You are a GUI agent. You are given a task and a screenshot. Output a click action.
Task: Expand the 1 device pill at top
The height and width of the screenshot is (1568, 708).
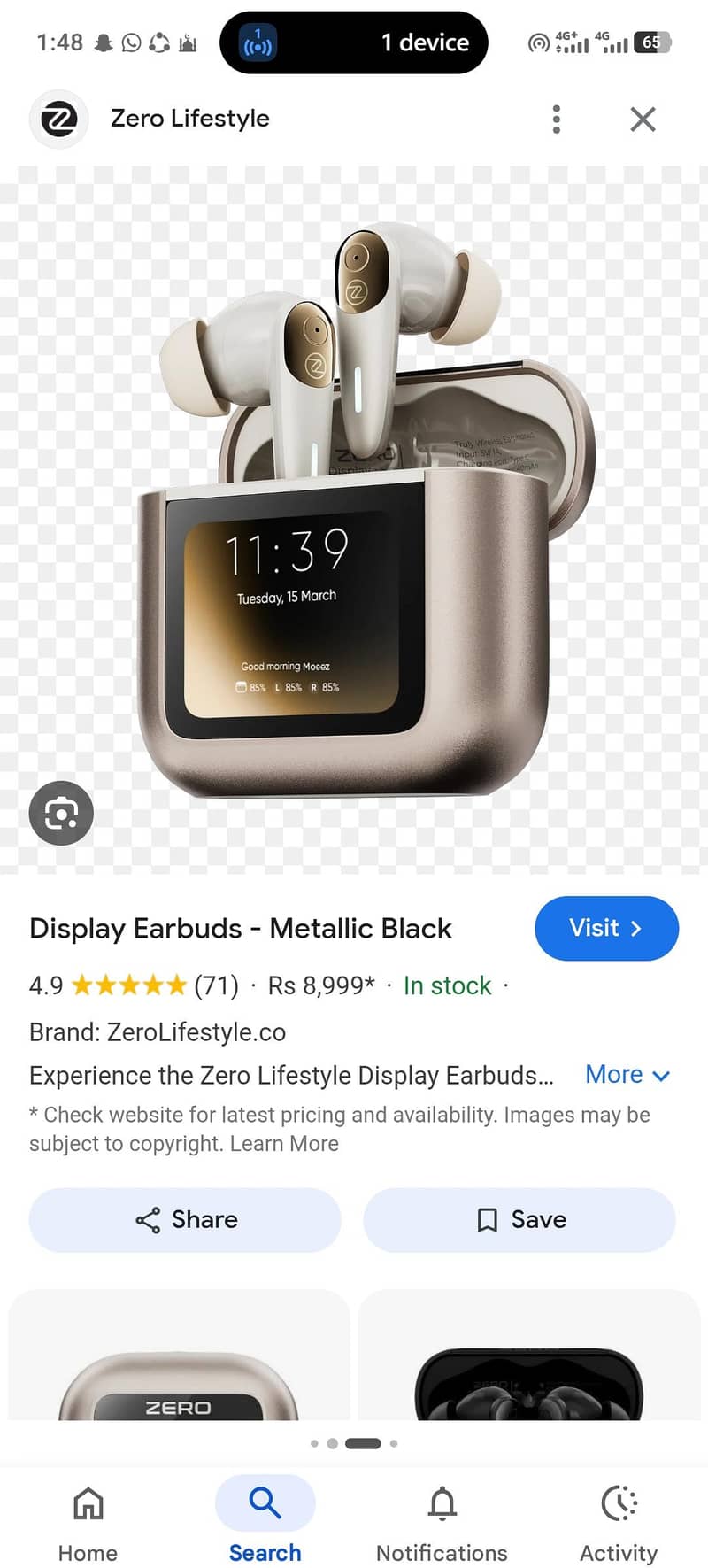pyautogui.click(x=354, y=42)
